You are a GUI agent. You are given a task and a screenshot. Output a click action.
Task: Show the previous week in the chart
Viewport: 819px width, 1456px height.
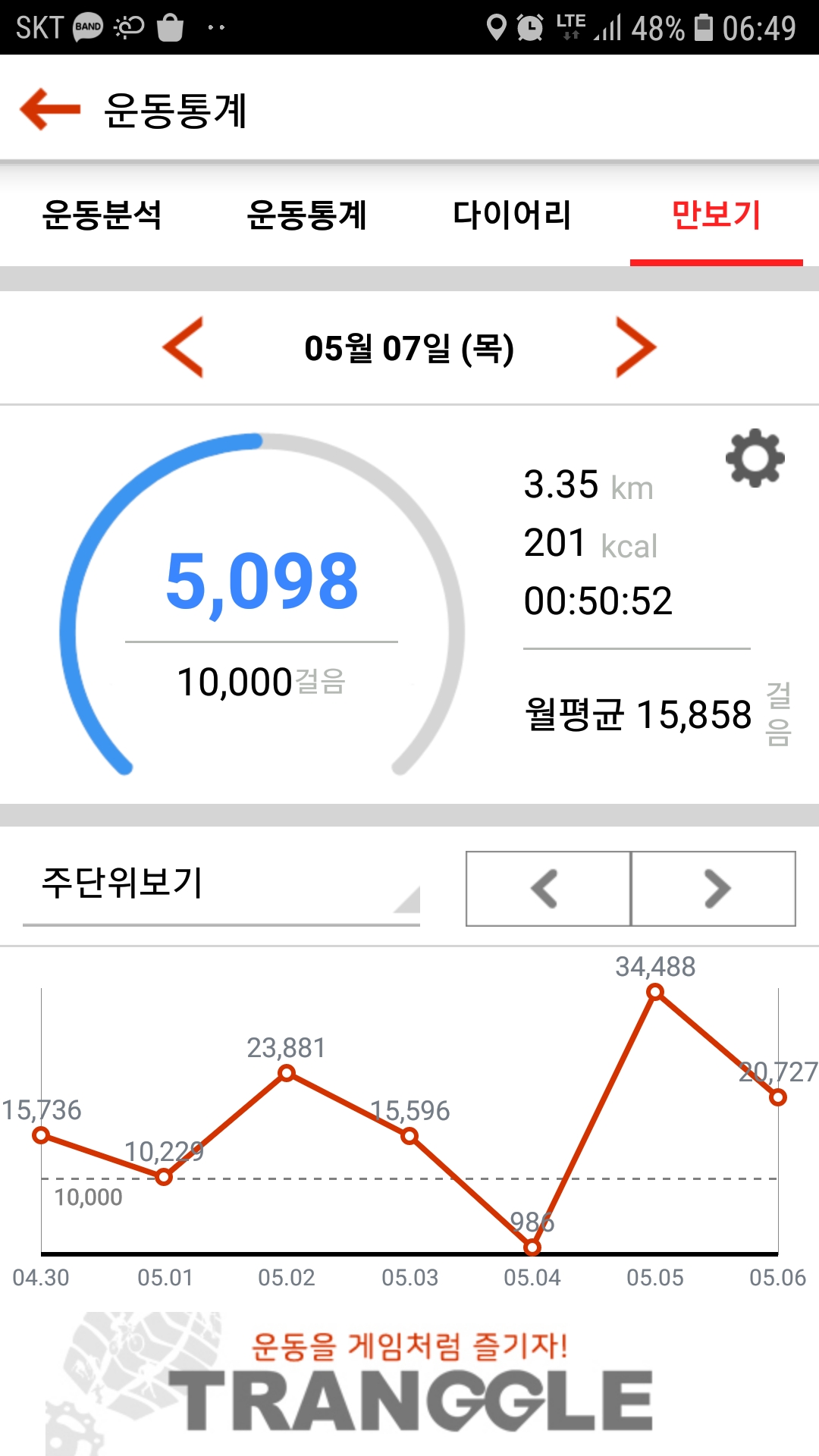(x=548, y=889)
